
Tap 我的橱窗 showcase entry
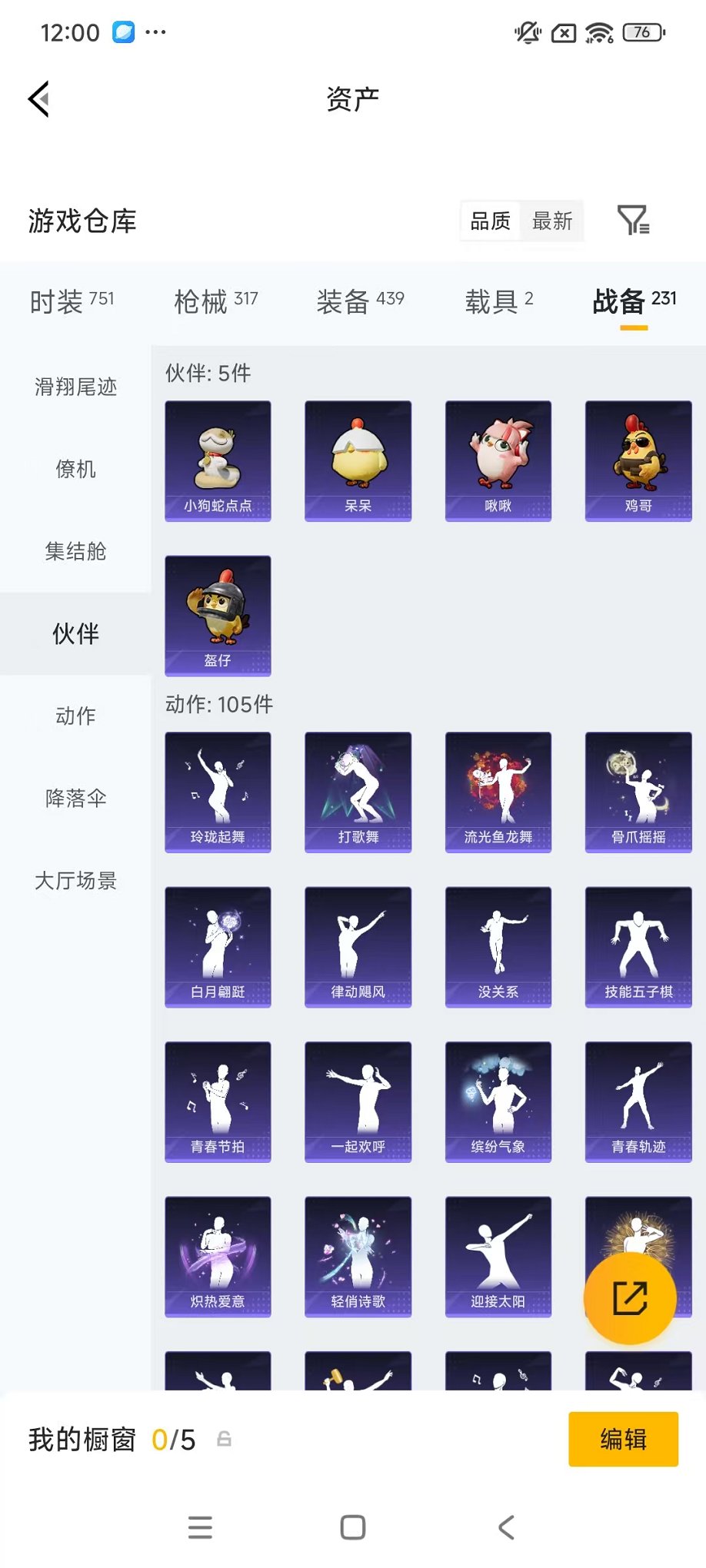tap(82, 1439)
